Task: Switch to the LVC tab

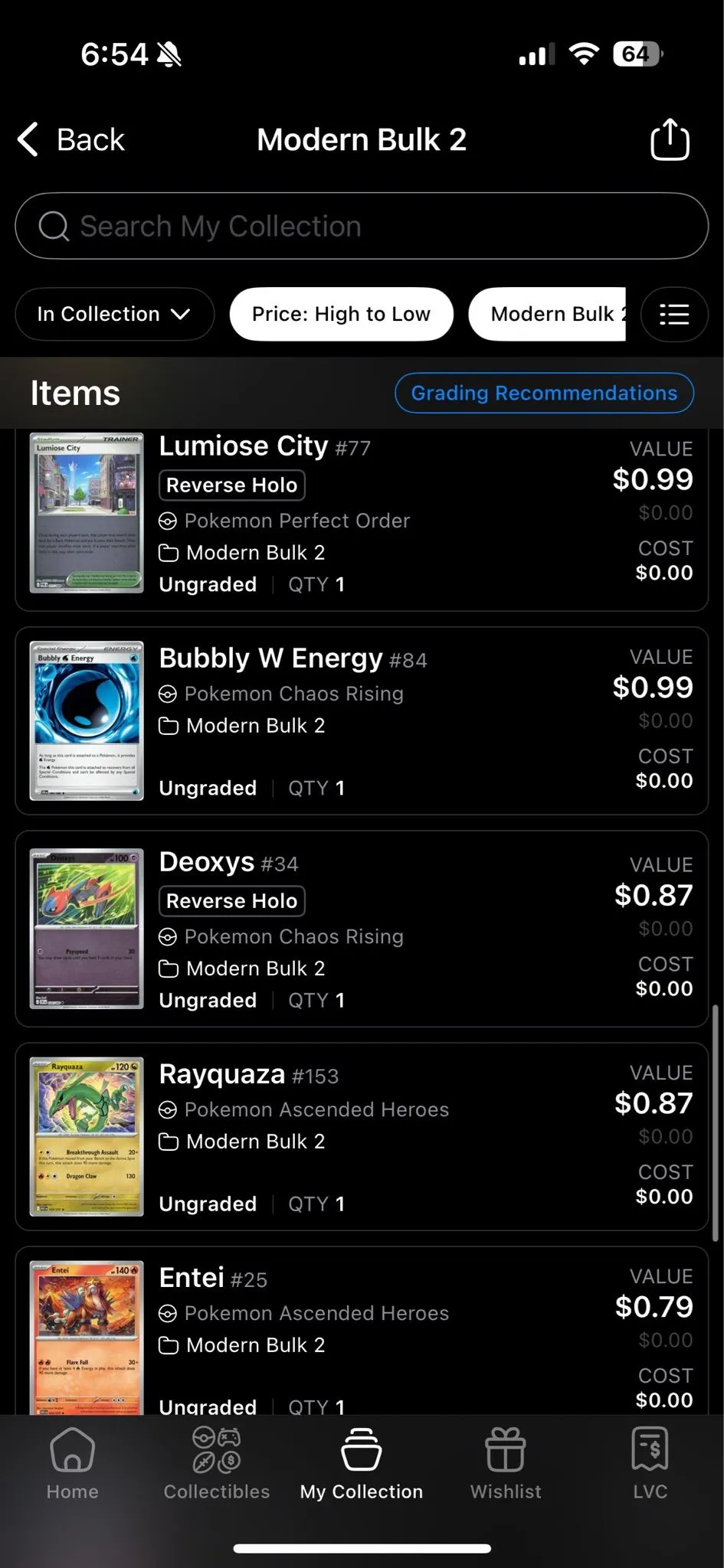Action: [650, 1464]
